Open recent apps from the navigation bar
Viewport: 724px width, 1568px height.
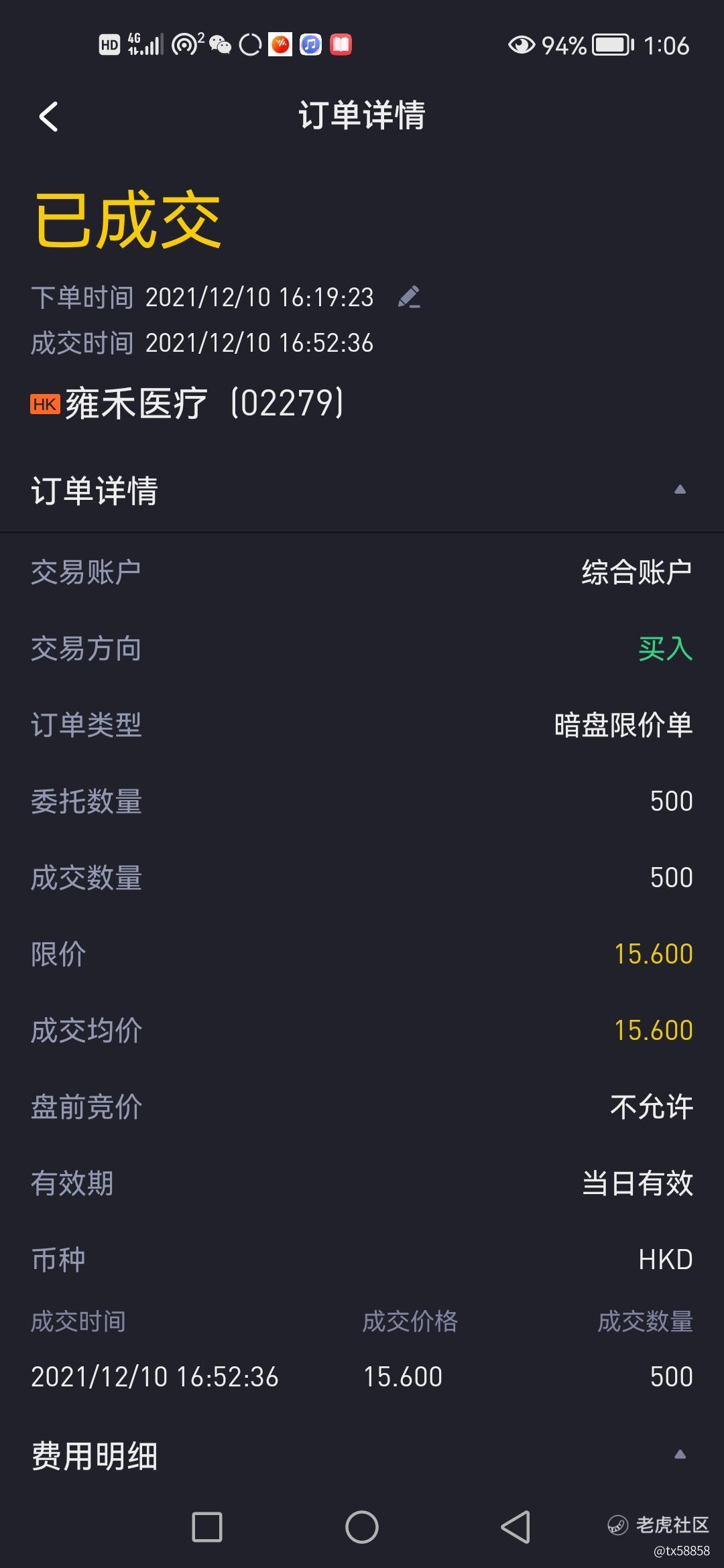pos(207,1527)
